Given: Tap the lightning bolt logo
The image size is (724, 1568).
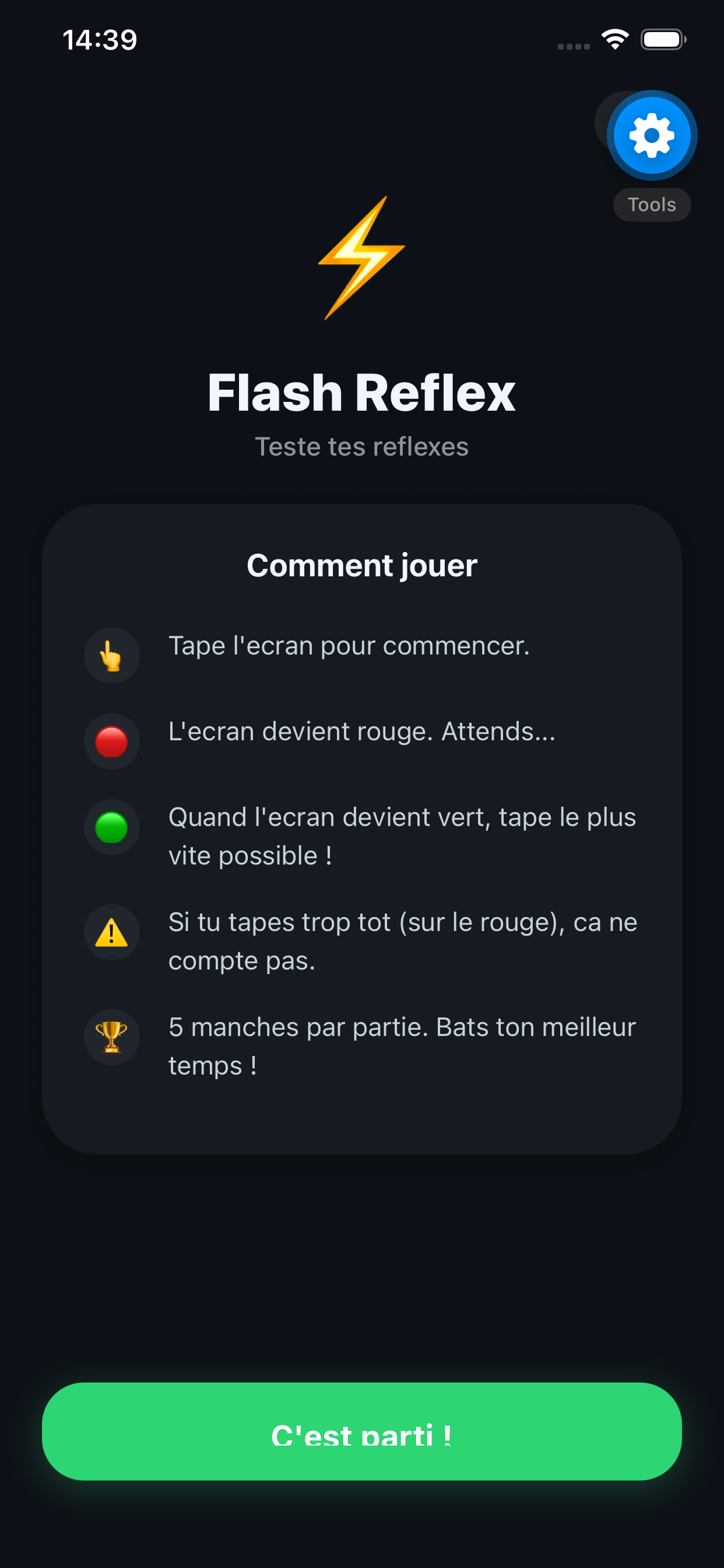Looking at the screenshot, I should point(361,258).
